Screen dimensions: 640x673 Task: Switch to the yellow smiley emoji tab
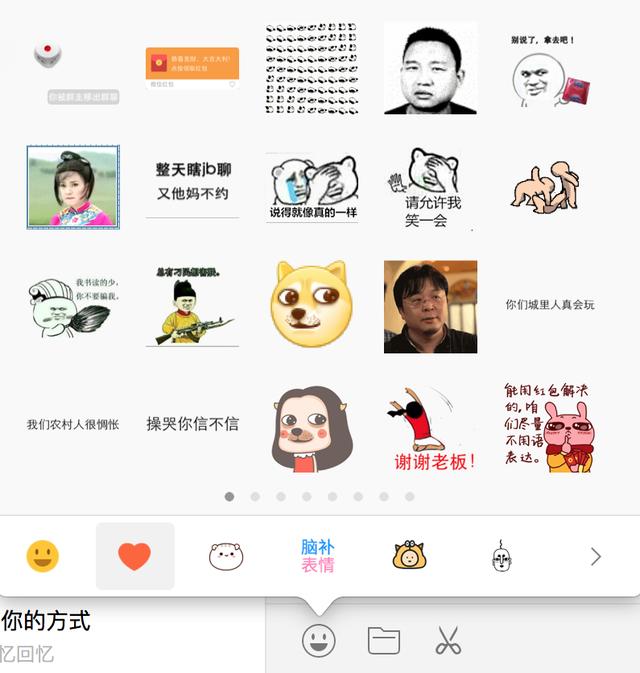42,556
